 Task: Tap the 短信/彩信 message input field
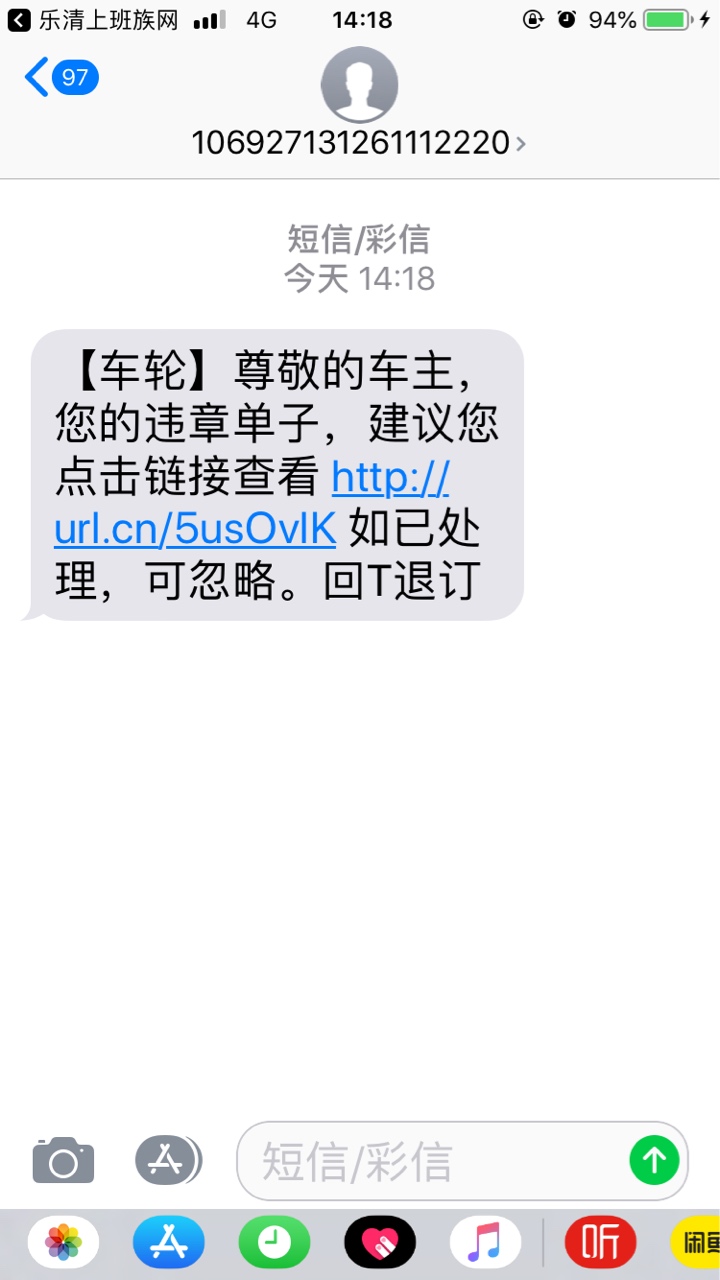(430, 1161)
